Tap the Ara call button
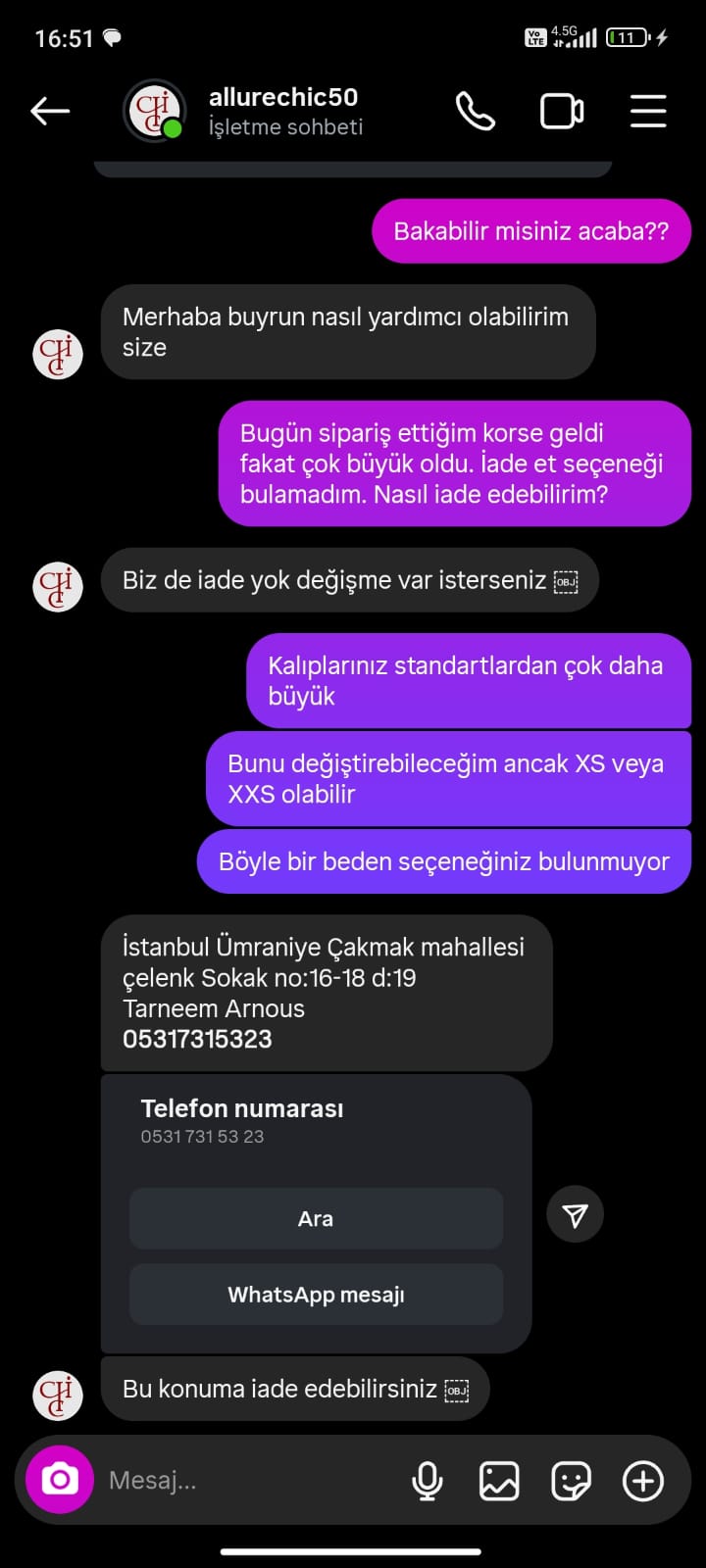 click(316, 1218)
